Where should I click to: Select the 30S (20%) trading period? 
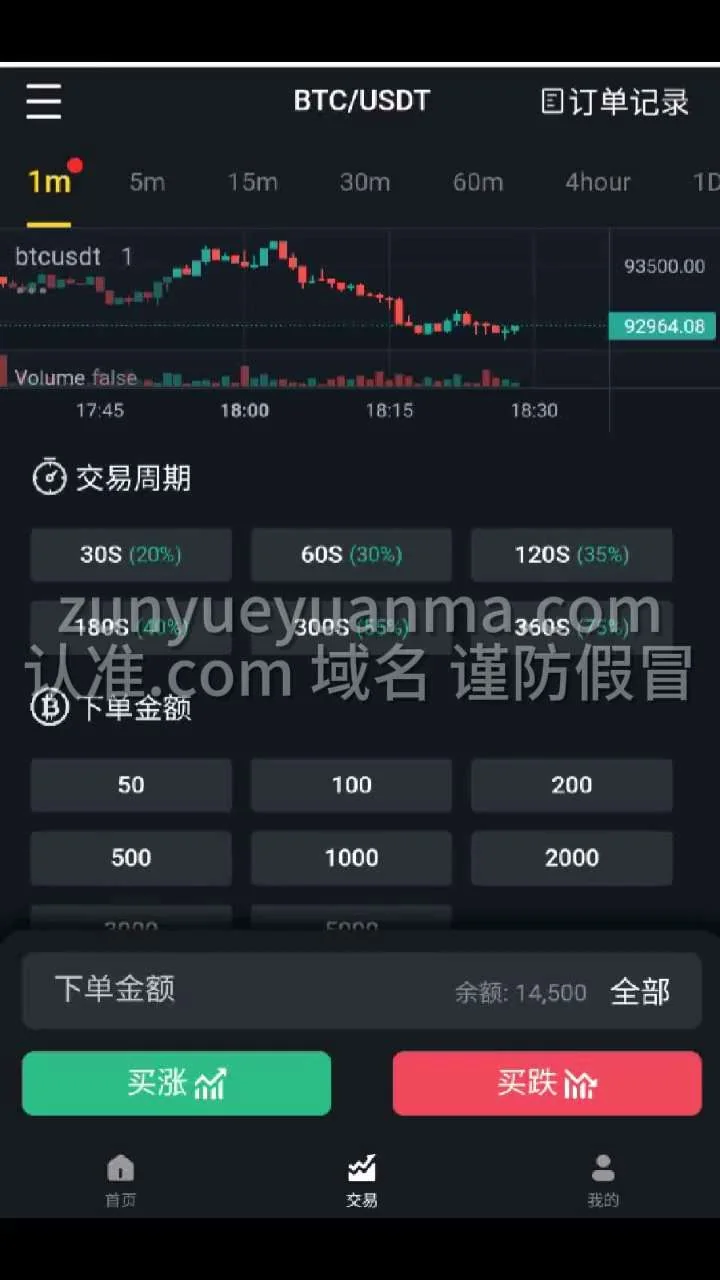[131, 555]
